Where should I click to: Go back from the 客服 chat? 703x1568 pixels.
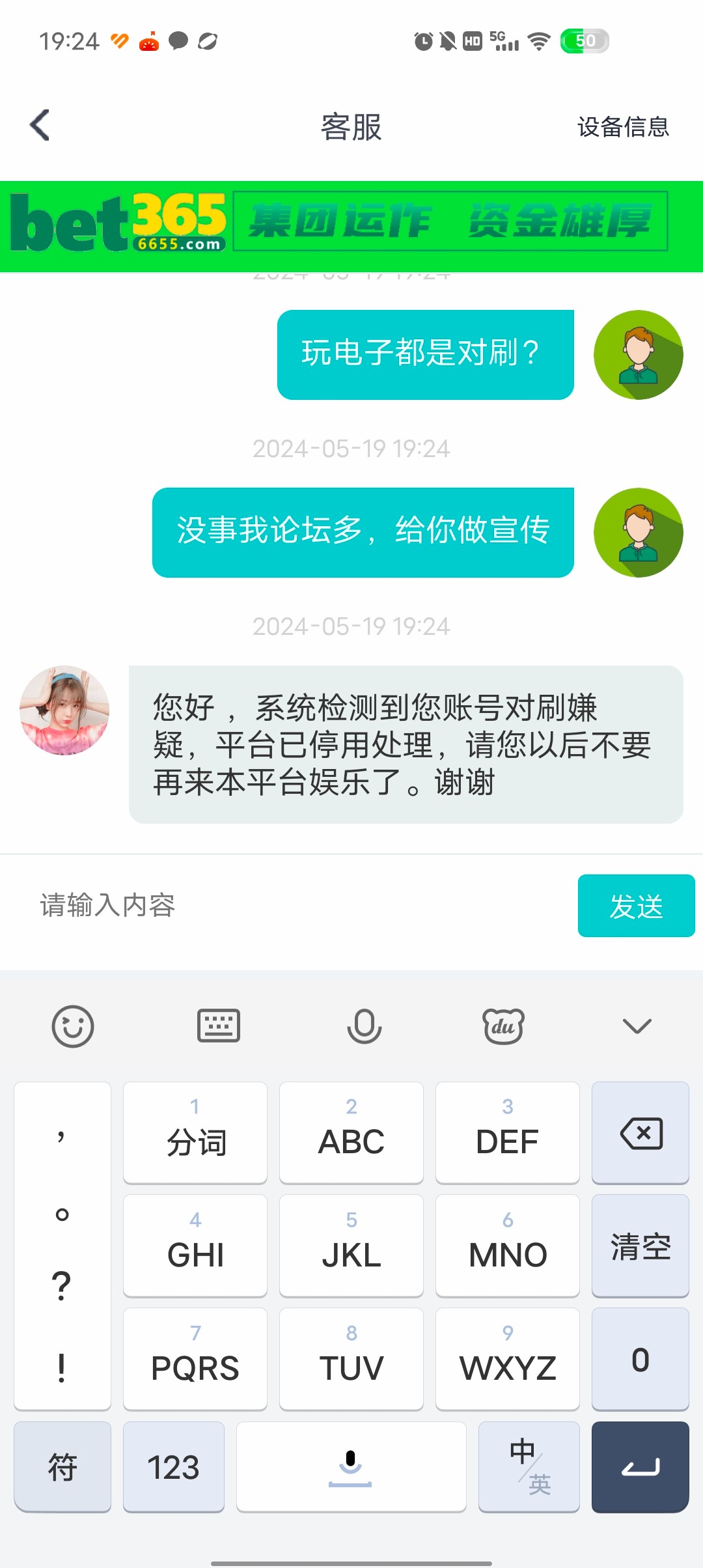pyautogui.click(x=40, y=125)
